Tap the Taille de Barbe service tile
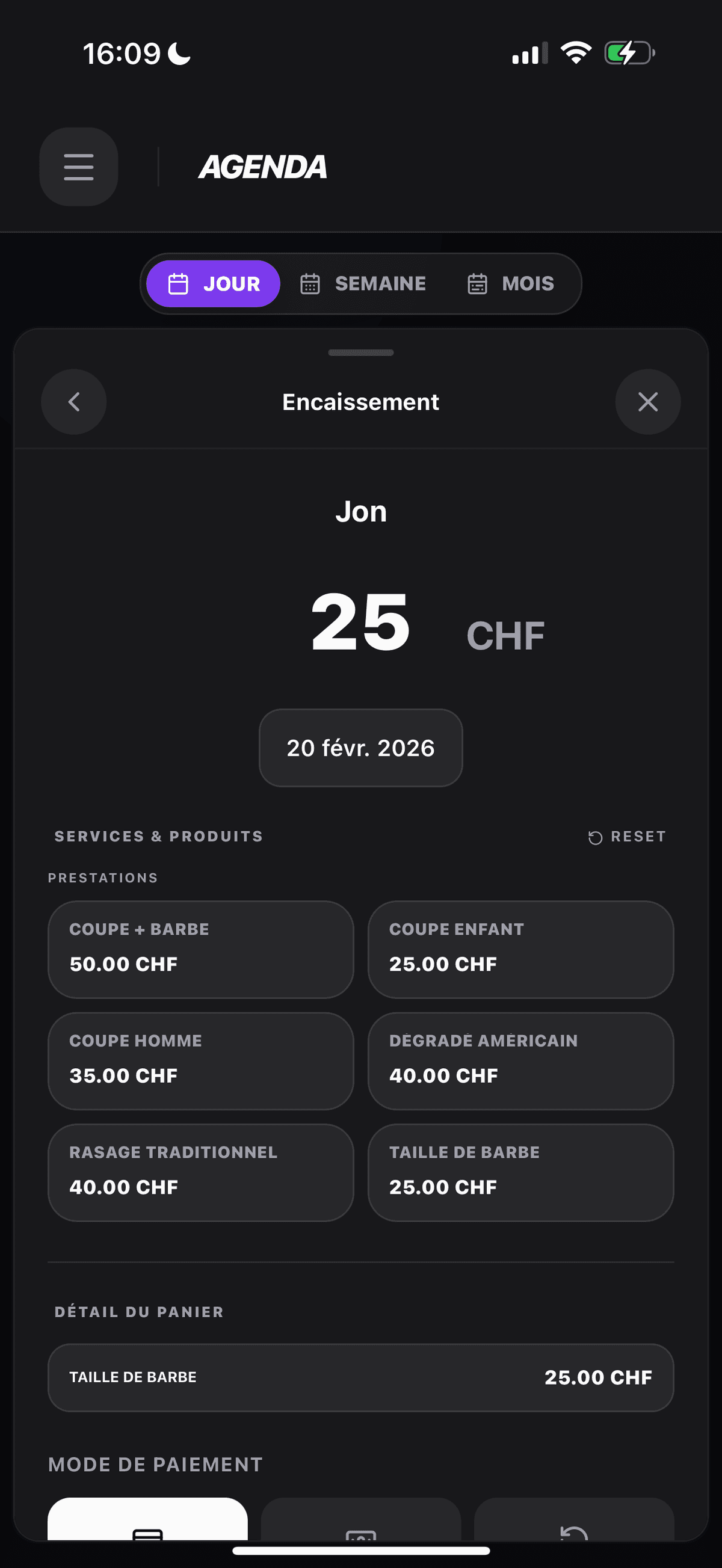 [520, 1172]
